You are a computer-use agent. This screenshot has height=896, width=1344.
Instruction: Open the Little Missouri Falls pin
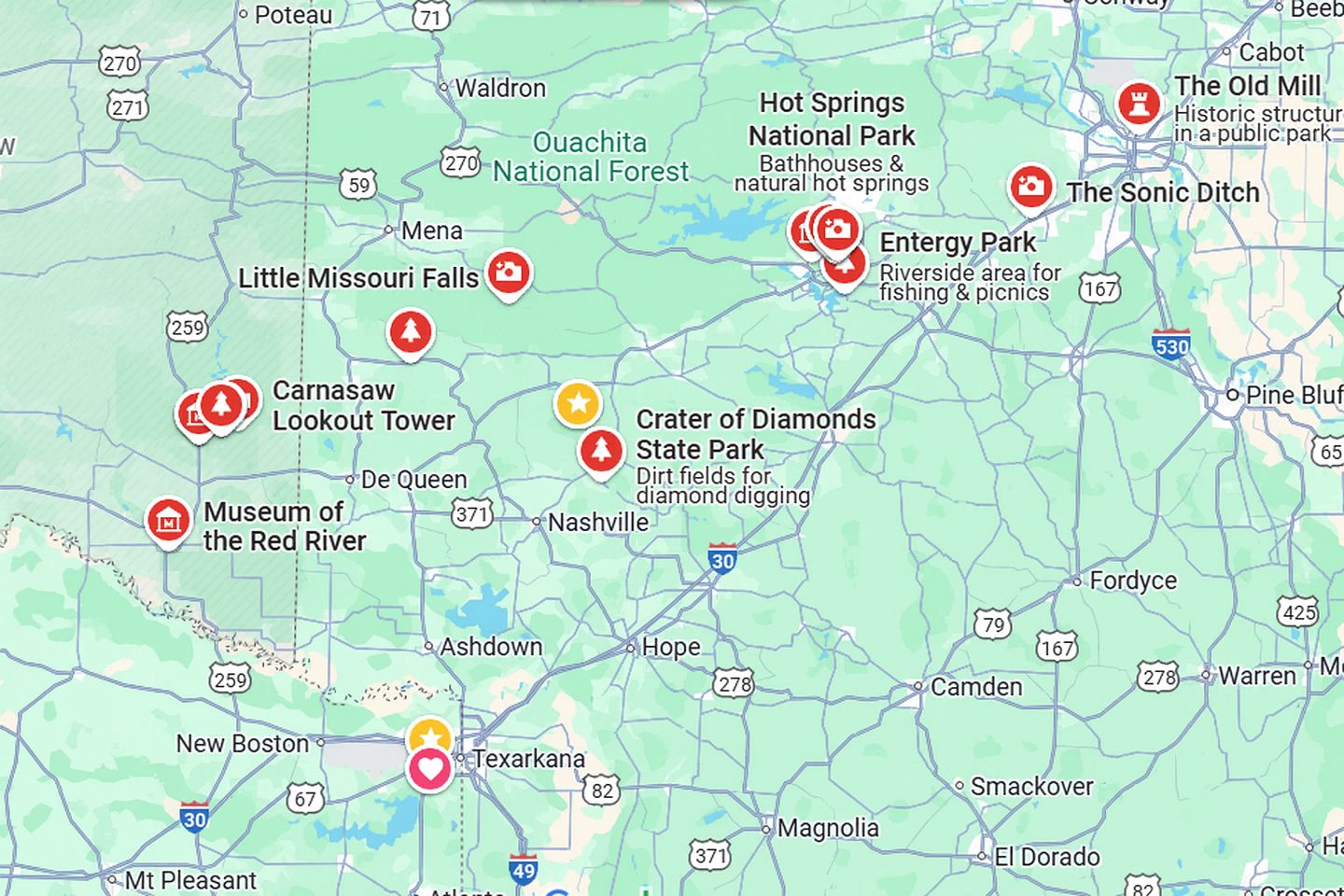click(x=508, y=273)
